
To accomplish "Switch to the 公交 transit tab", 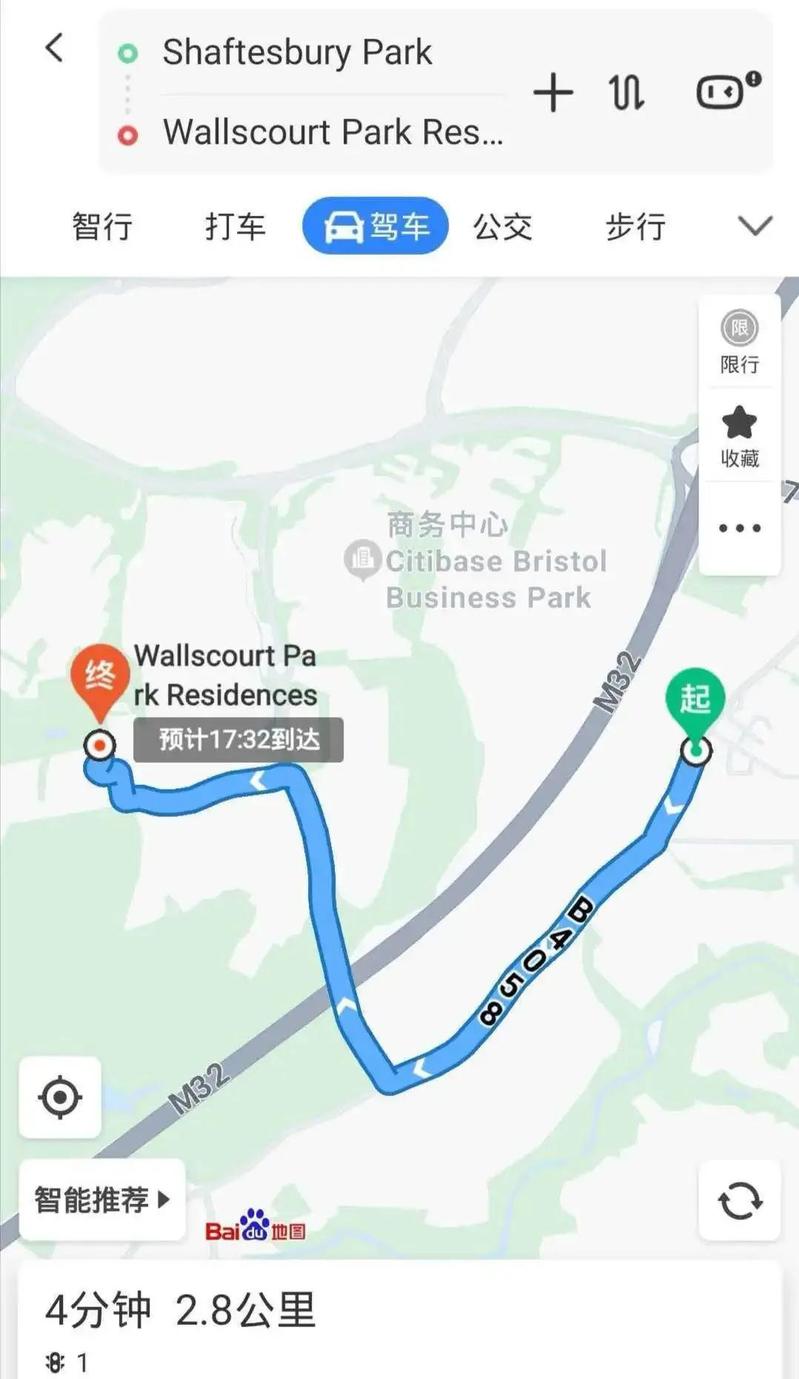I will (x=503, y=227).
